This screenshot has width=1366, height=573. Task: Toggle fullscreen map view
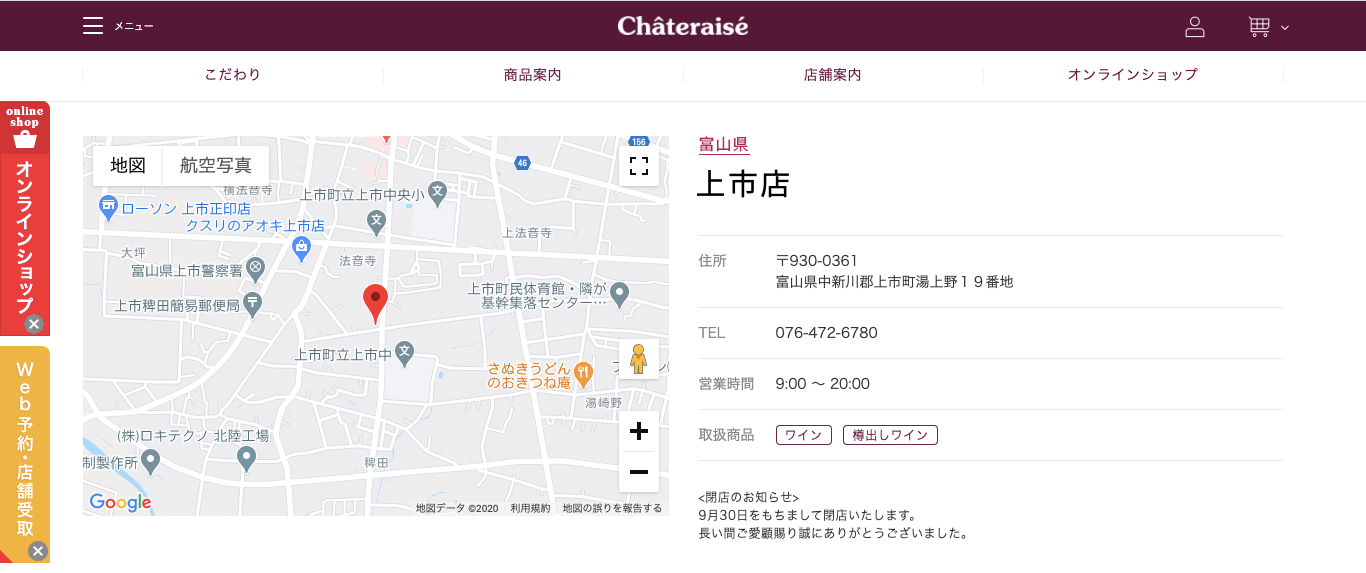pyautogui.click(x=639, y=166)
